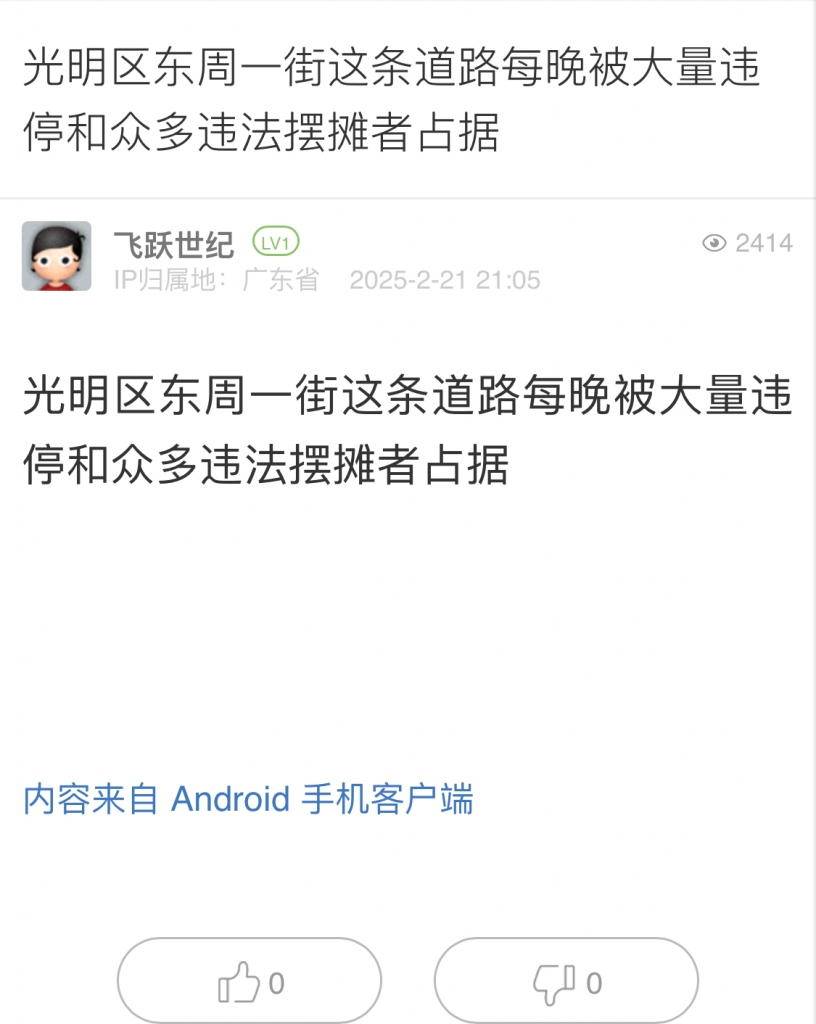This screenshot has height=1024, width=816.
Task: Tap the username 飞跃世纪
Action: click(173, 243)
